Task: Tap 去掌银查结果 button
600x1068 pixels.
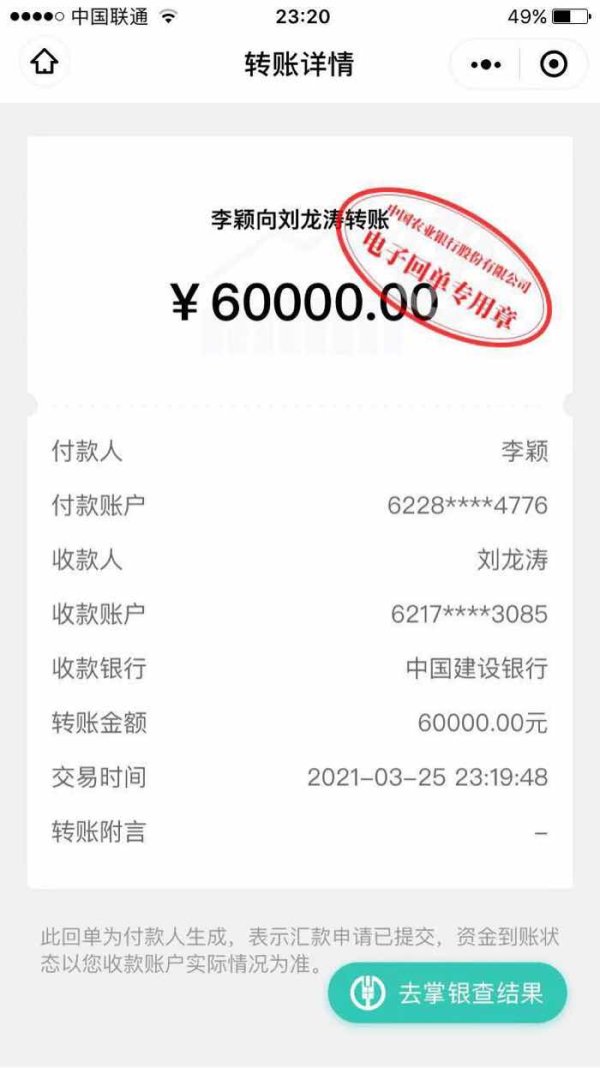Action: (x=447, y=992)
